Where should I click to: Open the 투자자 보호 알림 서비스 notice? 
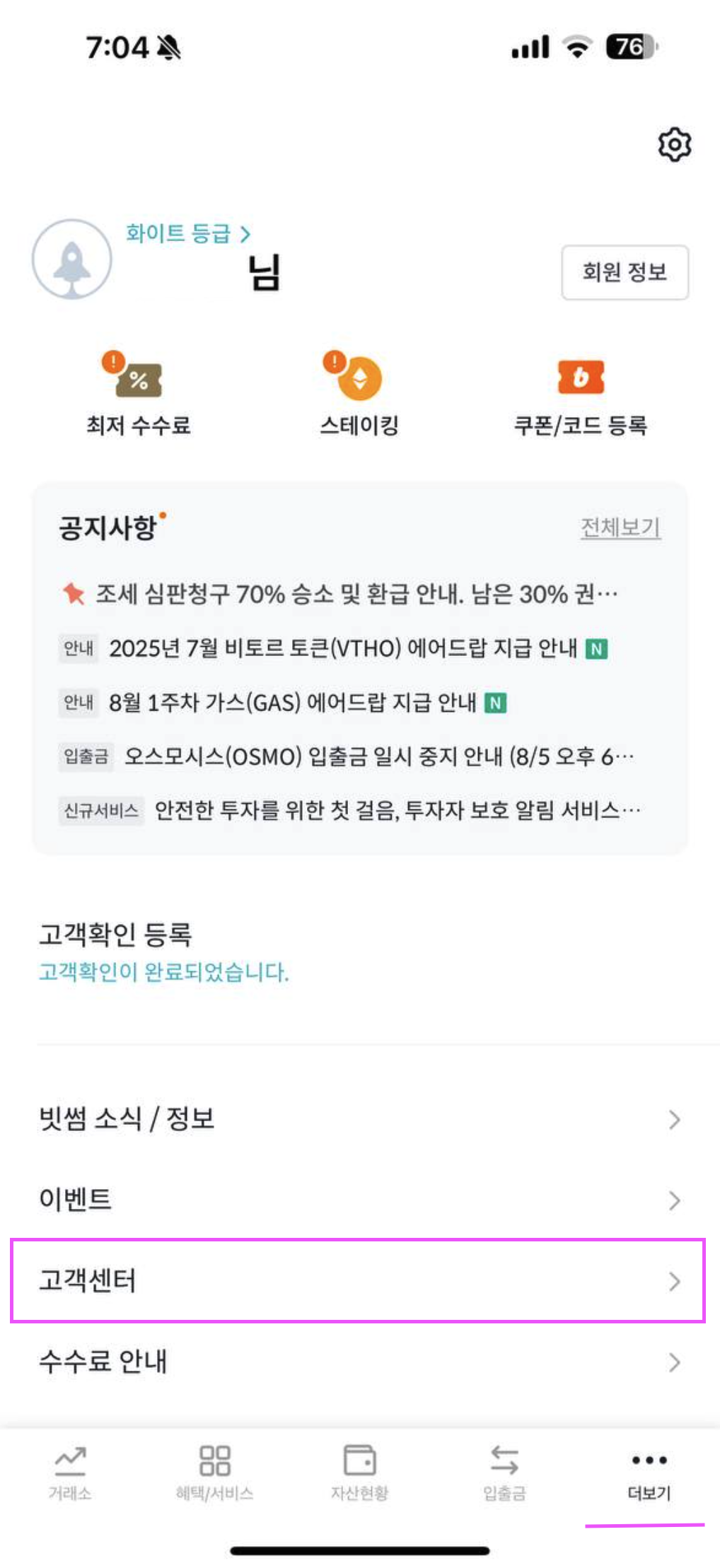[350, 810]
